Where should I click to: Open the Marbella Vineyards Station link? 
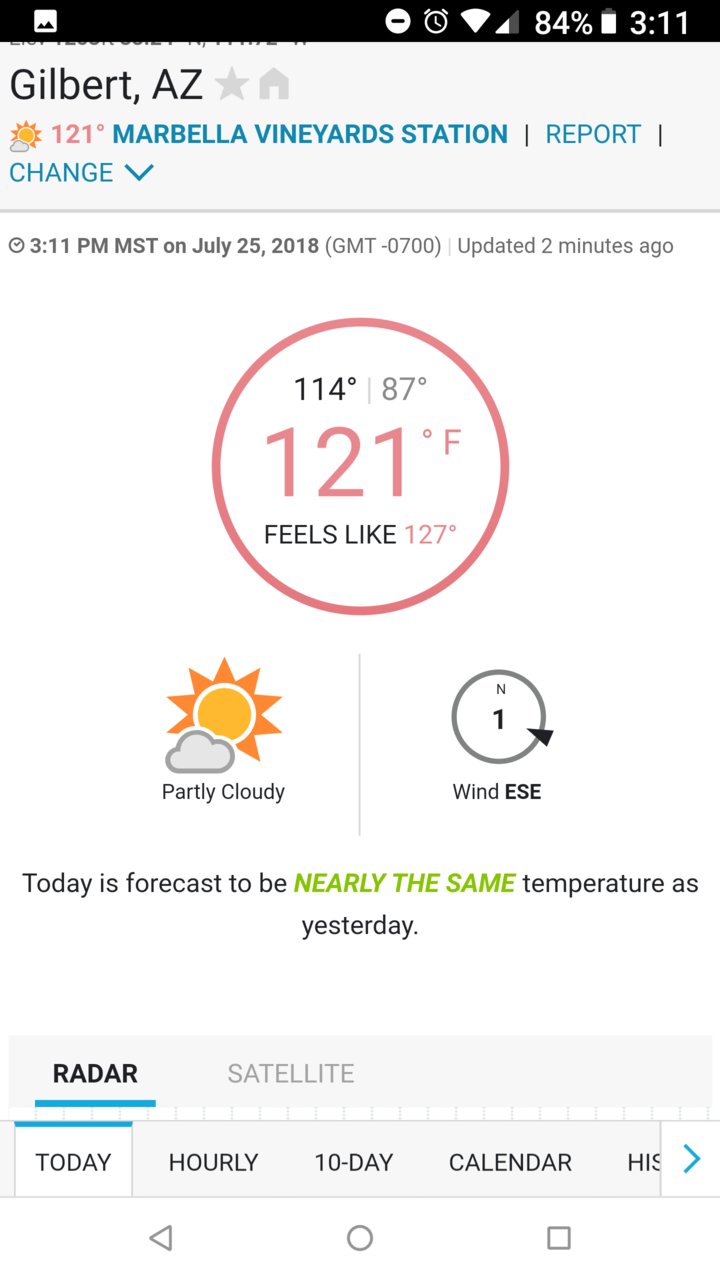click(310, 134)
